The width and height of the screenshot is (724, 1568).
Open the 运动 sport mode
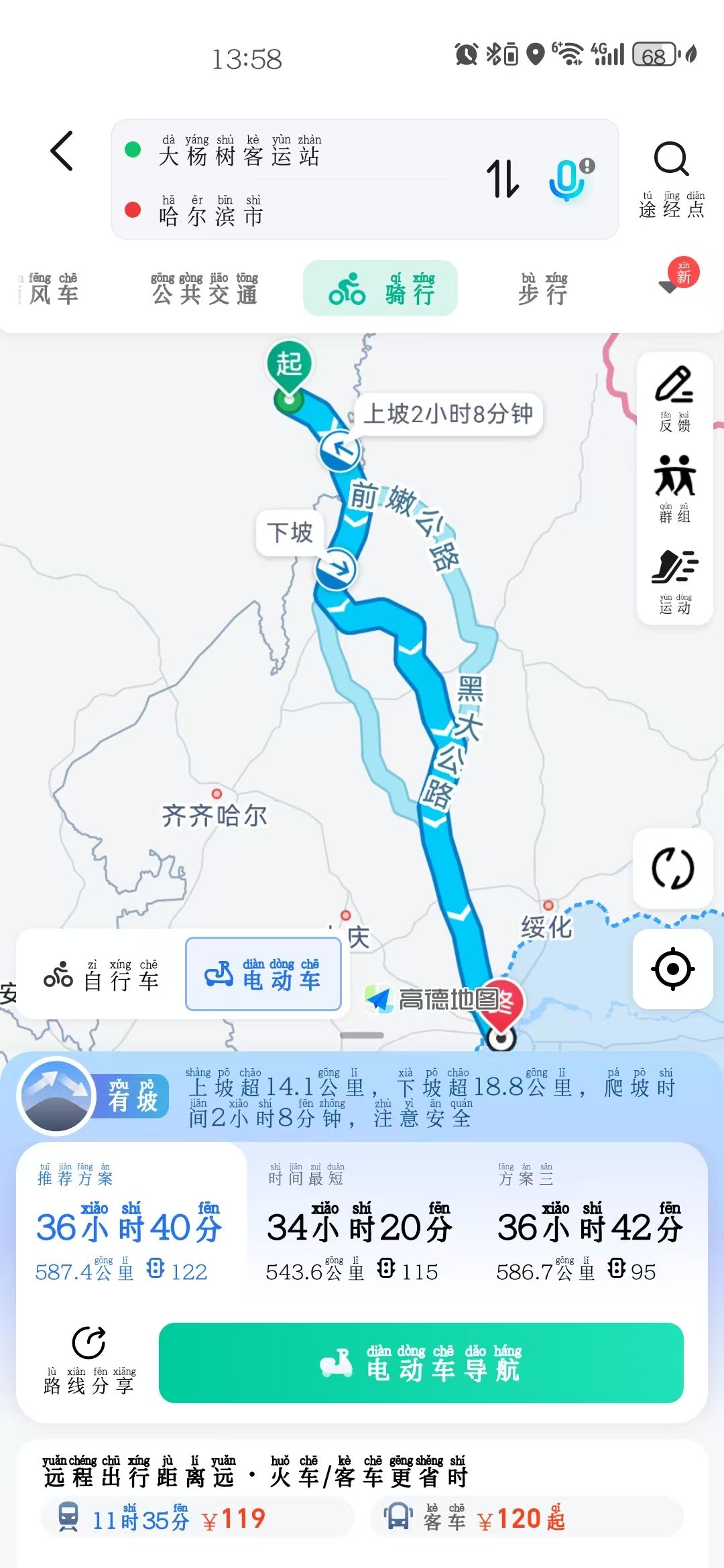674,580
